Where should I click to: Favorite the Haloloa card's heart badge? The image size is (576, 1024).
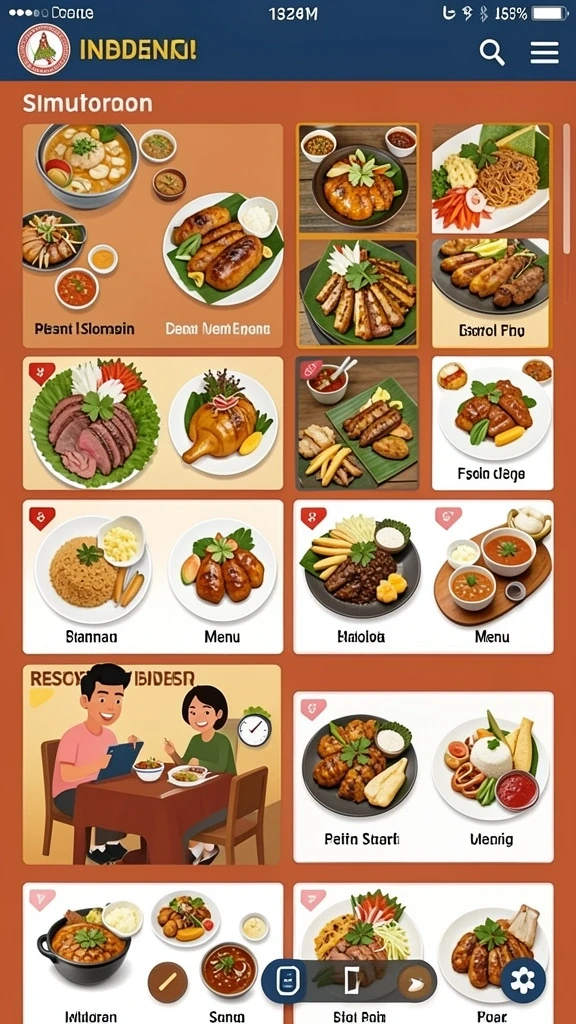(313, 519)
